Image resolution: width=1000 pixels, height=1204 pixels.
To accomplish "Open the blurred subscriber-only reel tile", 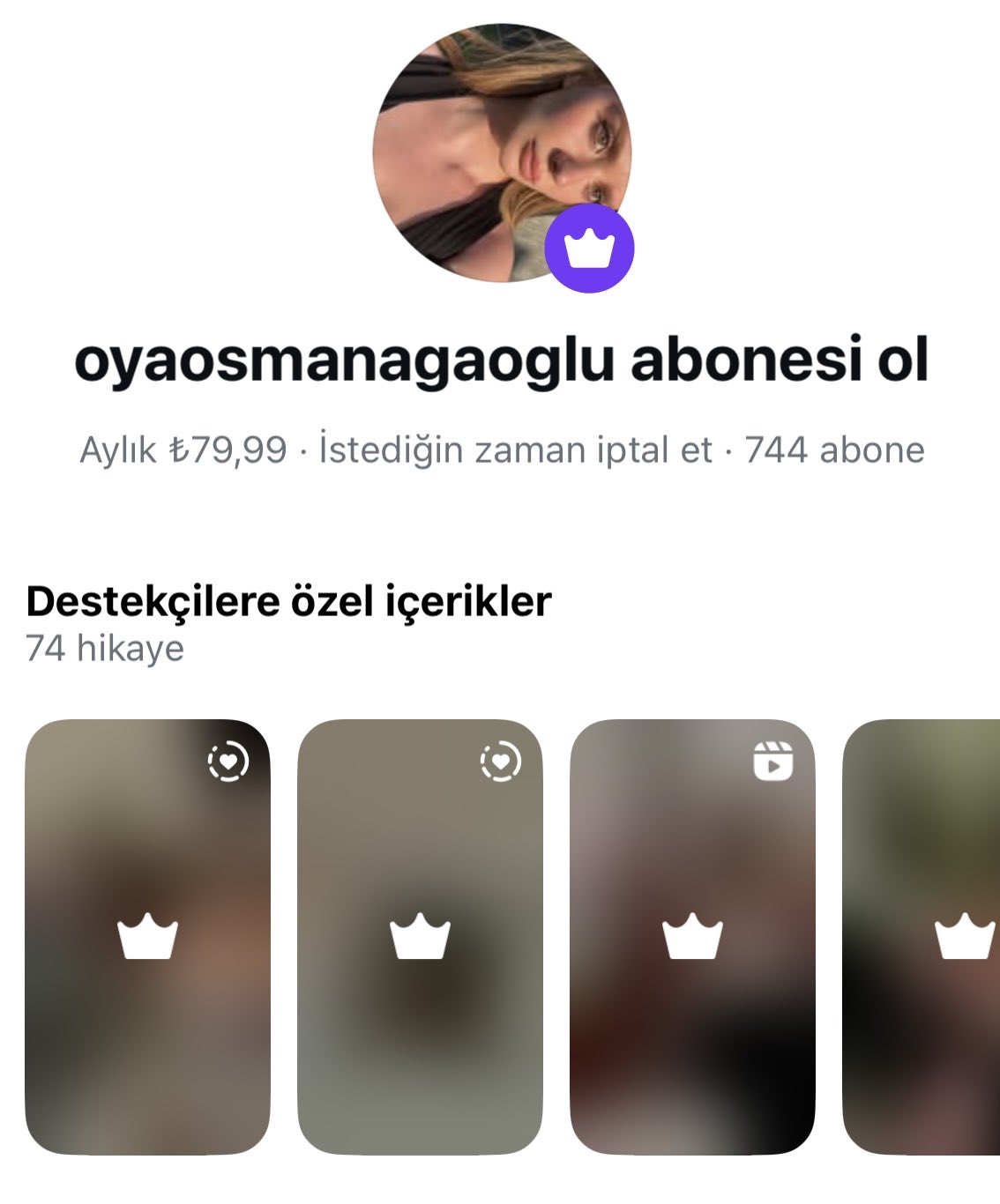I will pos(692,936).
